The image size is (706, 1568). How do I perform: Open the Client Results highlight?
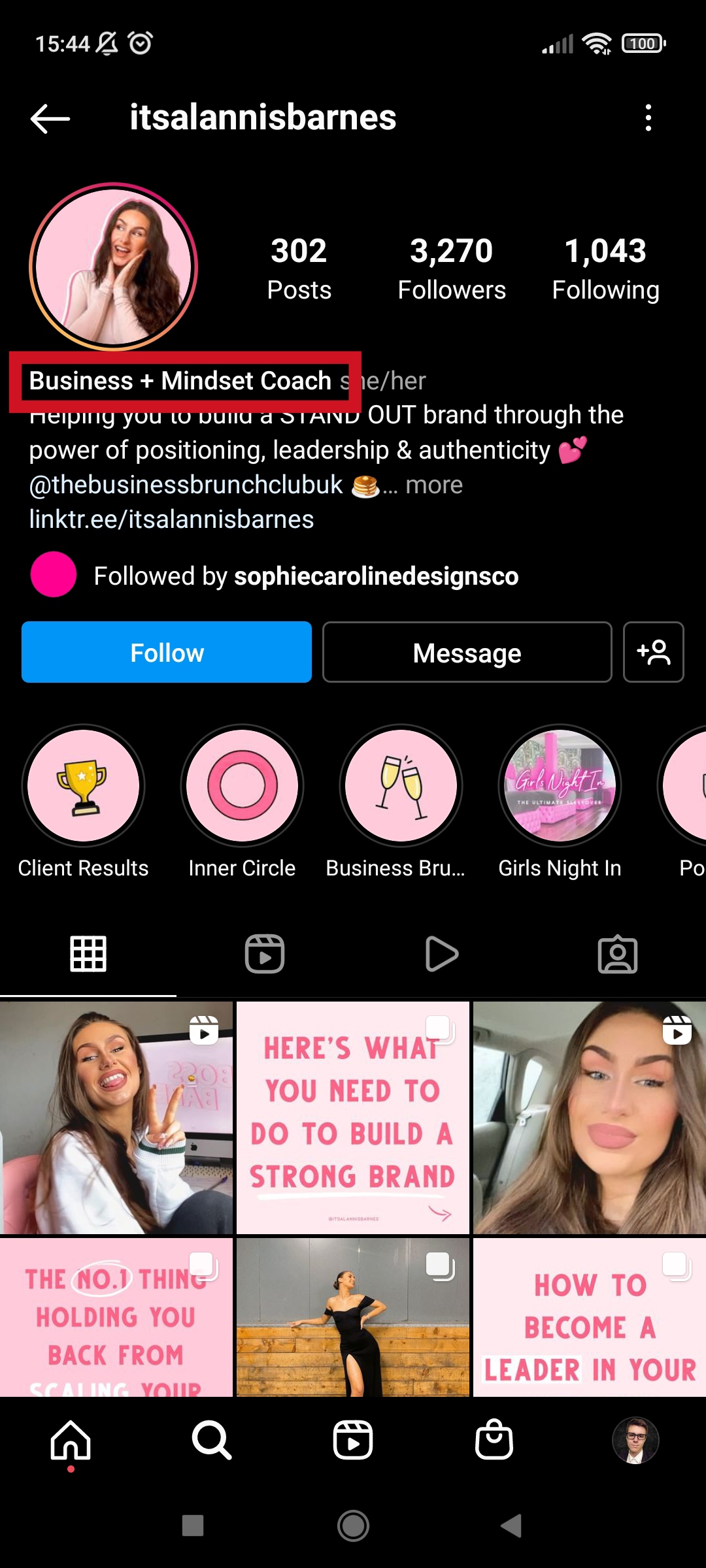coord(83,785)
